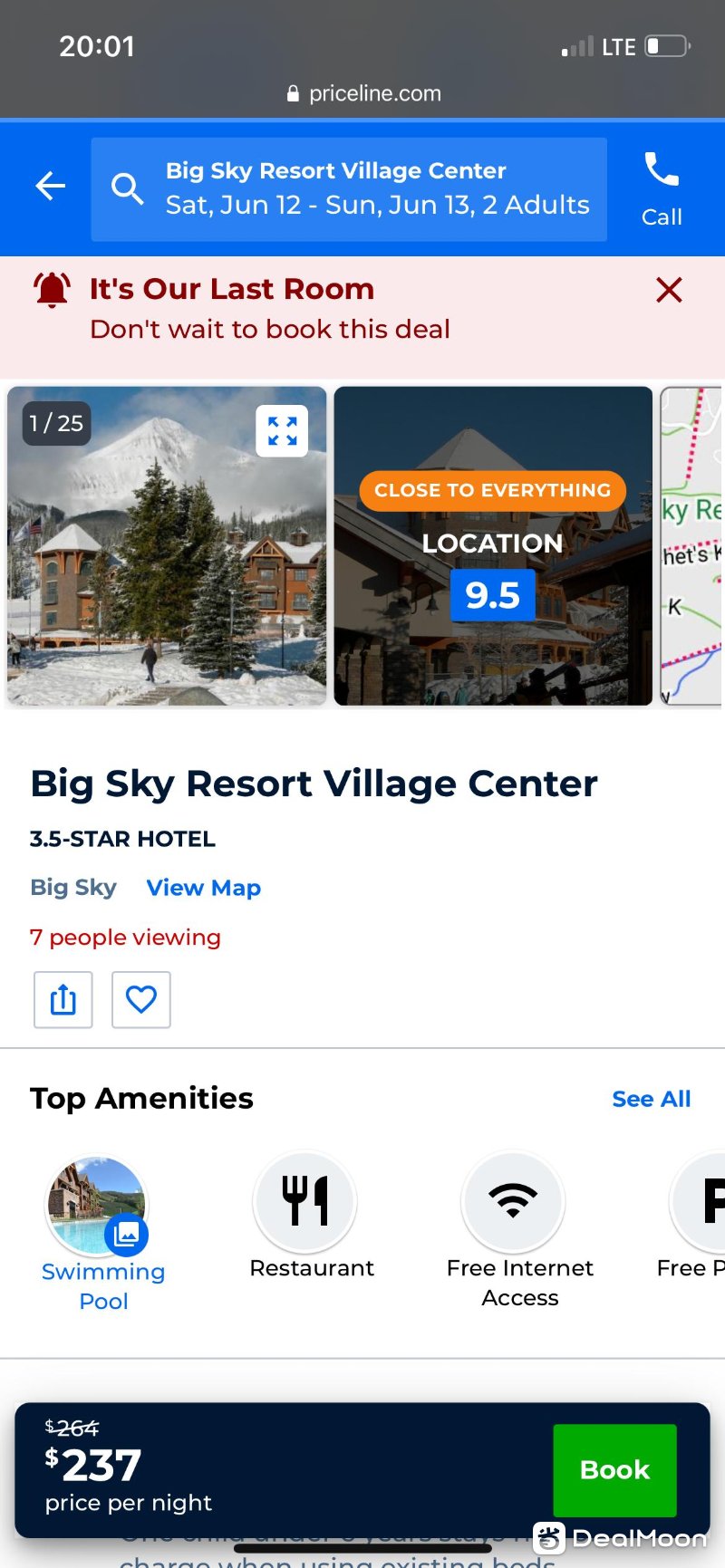This screenshot has height=1568, width=725.
Task: Call Priceline via the phone icon
Action: pos(662,188)
